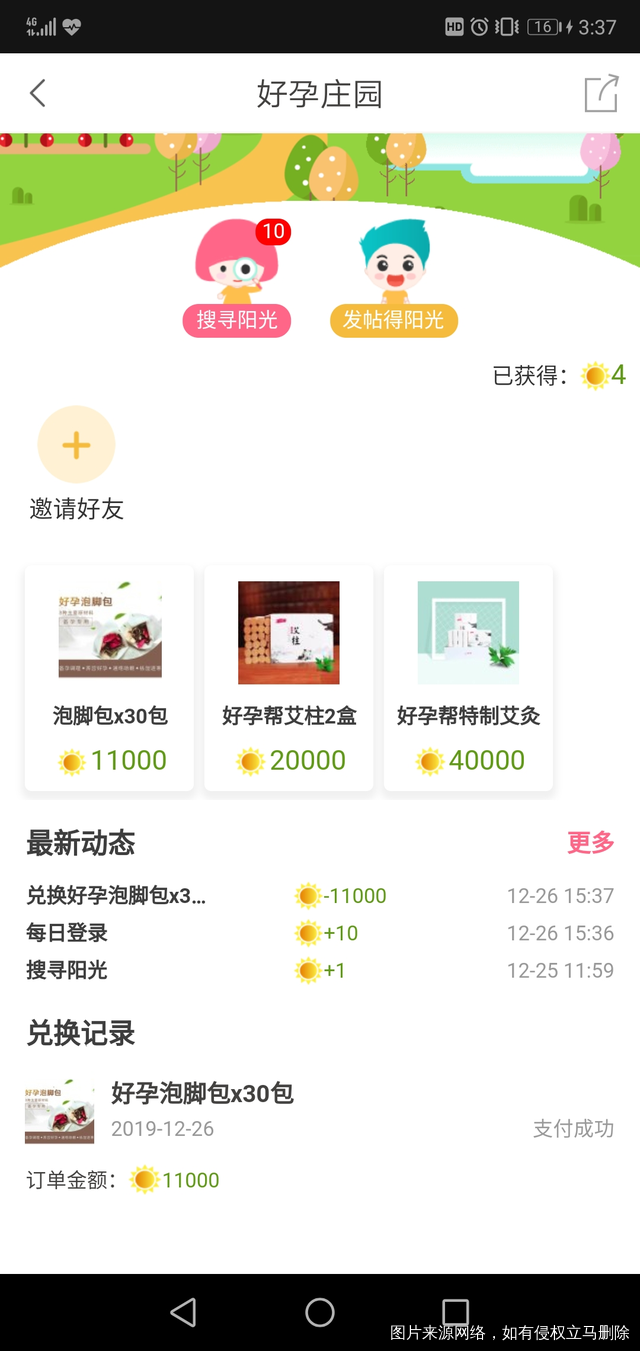640x1351 pixels.
Task: Go to the system home screen
Action: pos(320,1312)
